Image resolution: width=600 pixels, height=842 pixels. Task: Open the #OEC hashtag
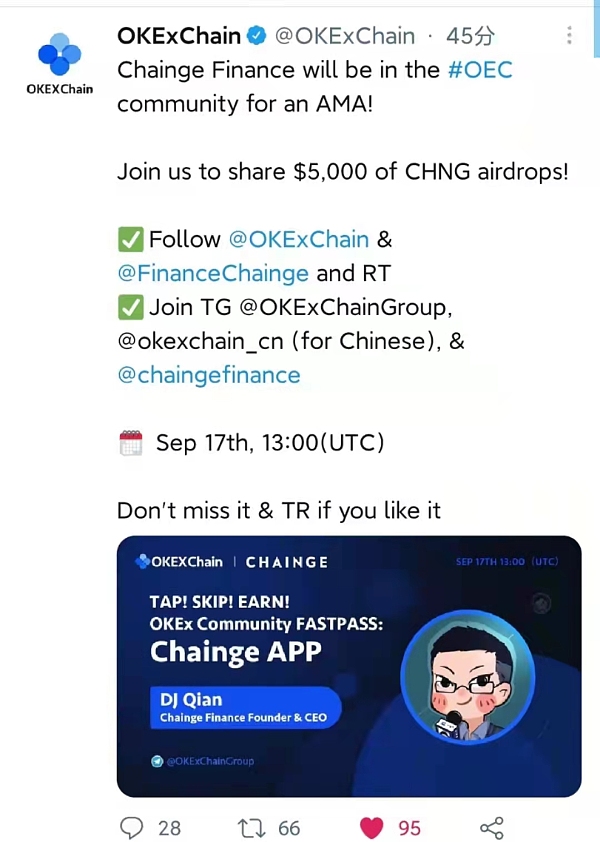coord(482,70)
